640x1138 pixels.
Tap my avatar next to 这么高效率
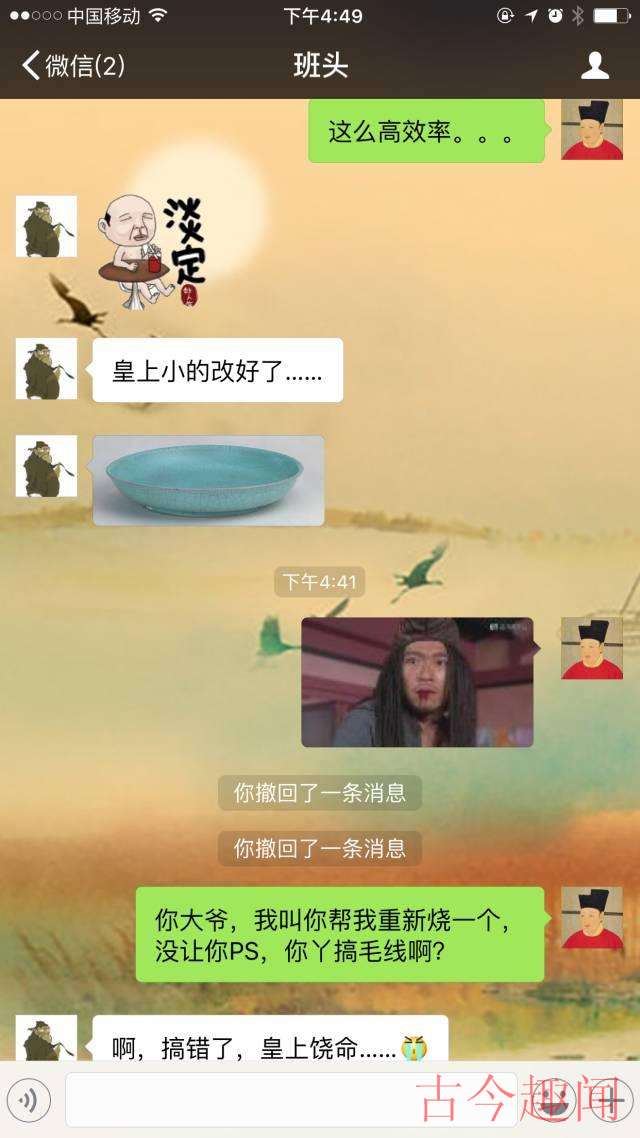pos(591,130)
